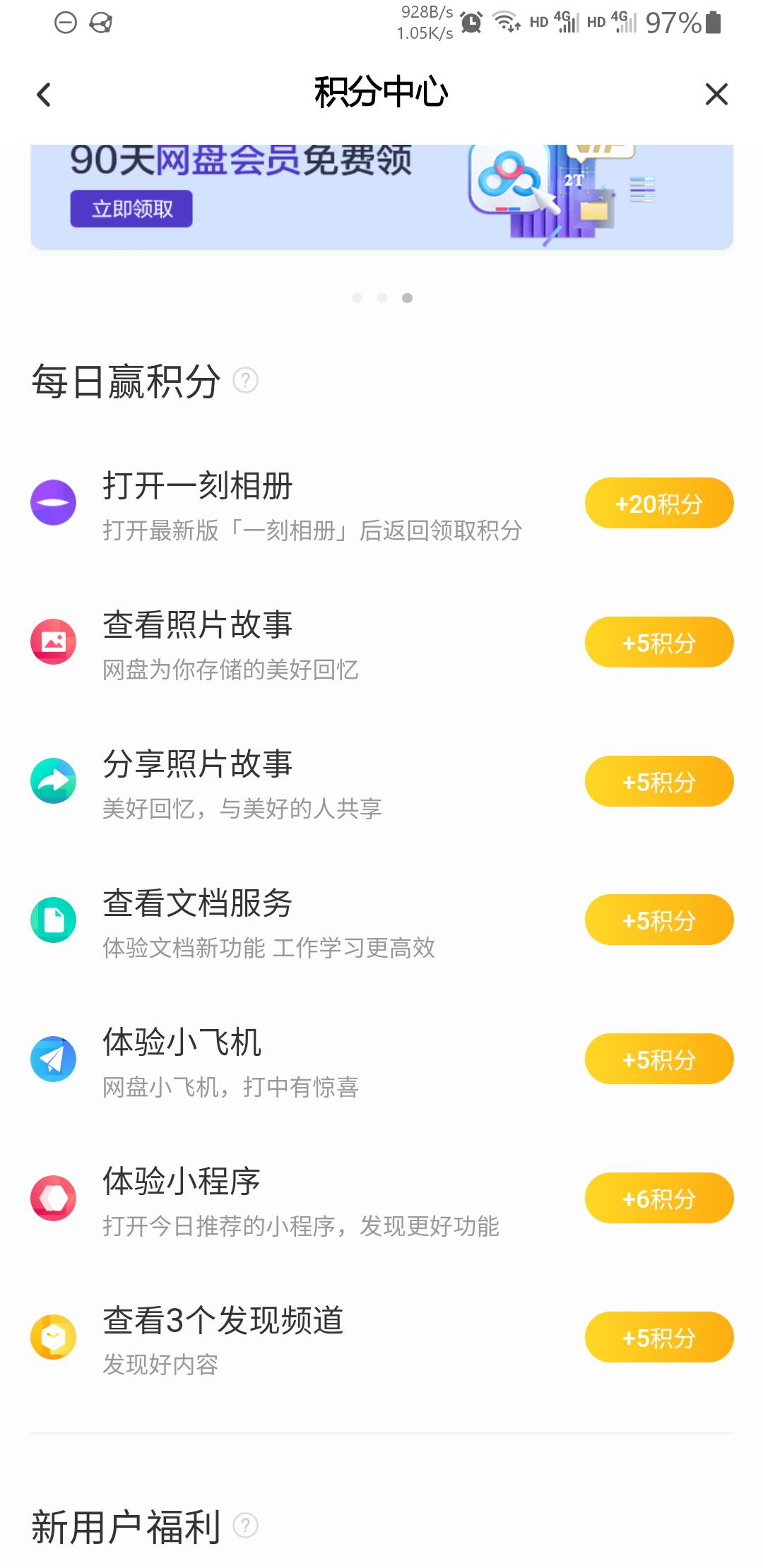Viewport: 763px width, 1568px height.
Task: Claim +5积分 for 查看3个发现频道
Action: pyautogui.click(x=658, y=1338)
